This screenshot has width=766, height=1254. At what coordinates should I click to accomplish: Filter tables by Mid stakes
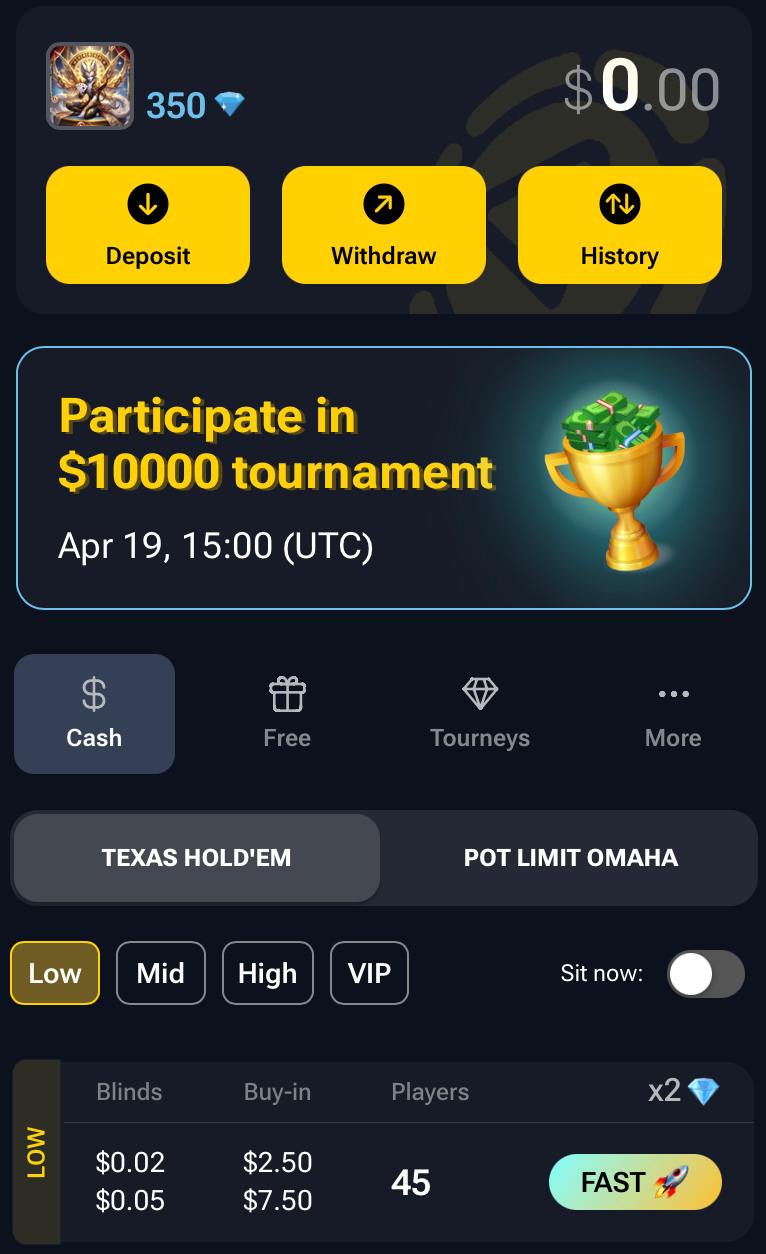pos(161,973)
